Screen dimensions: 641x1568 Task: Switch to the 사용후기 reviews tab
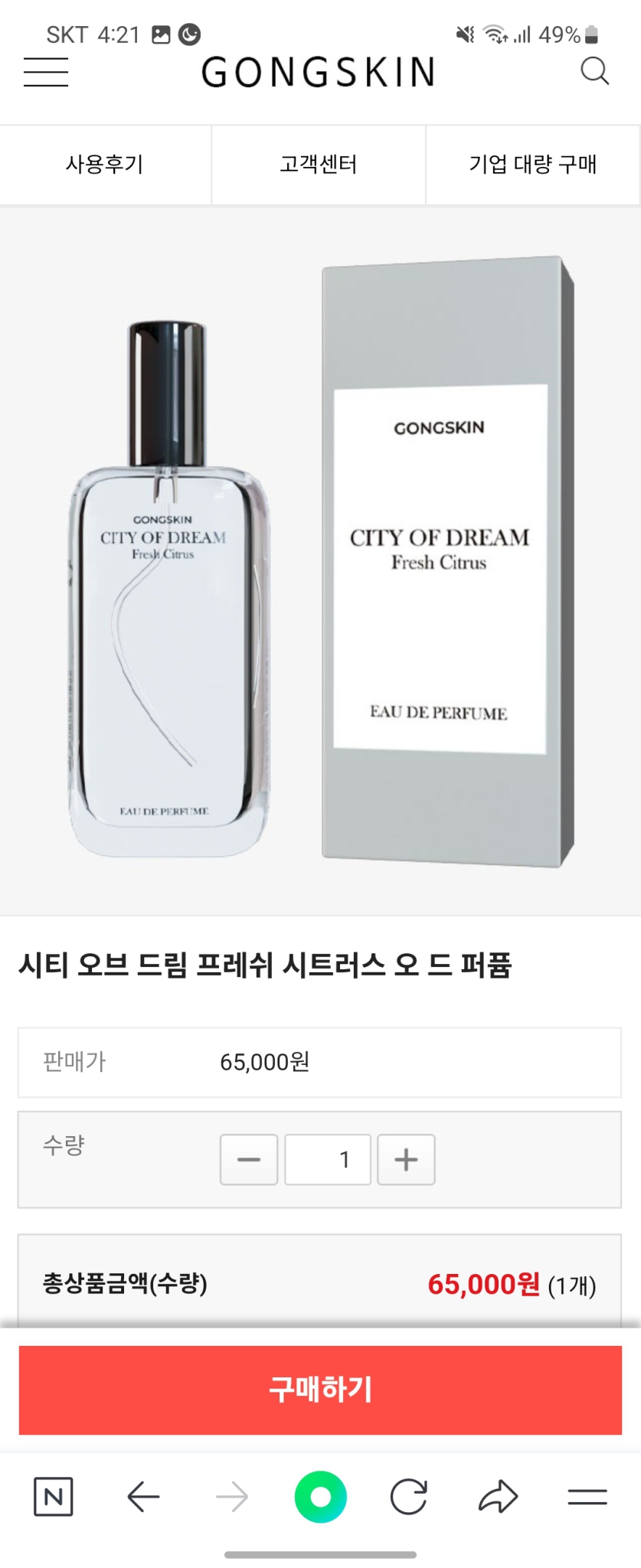[x=105, y=164]
